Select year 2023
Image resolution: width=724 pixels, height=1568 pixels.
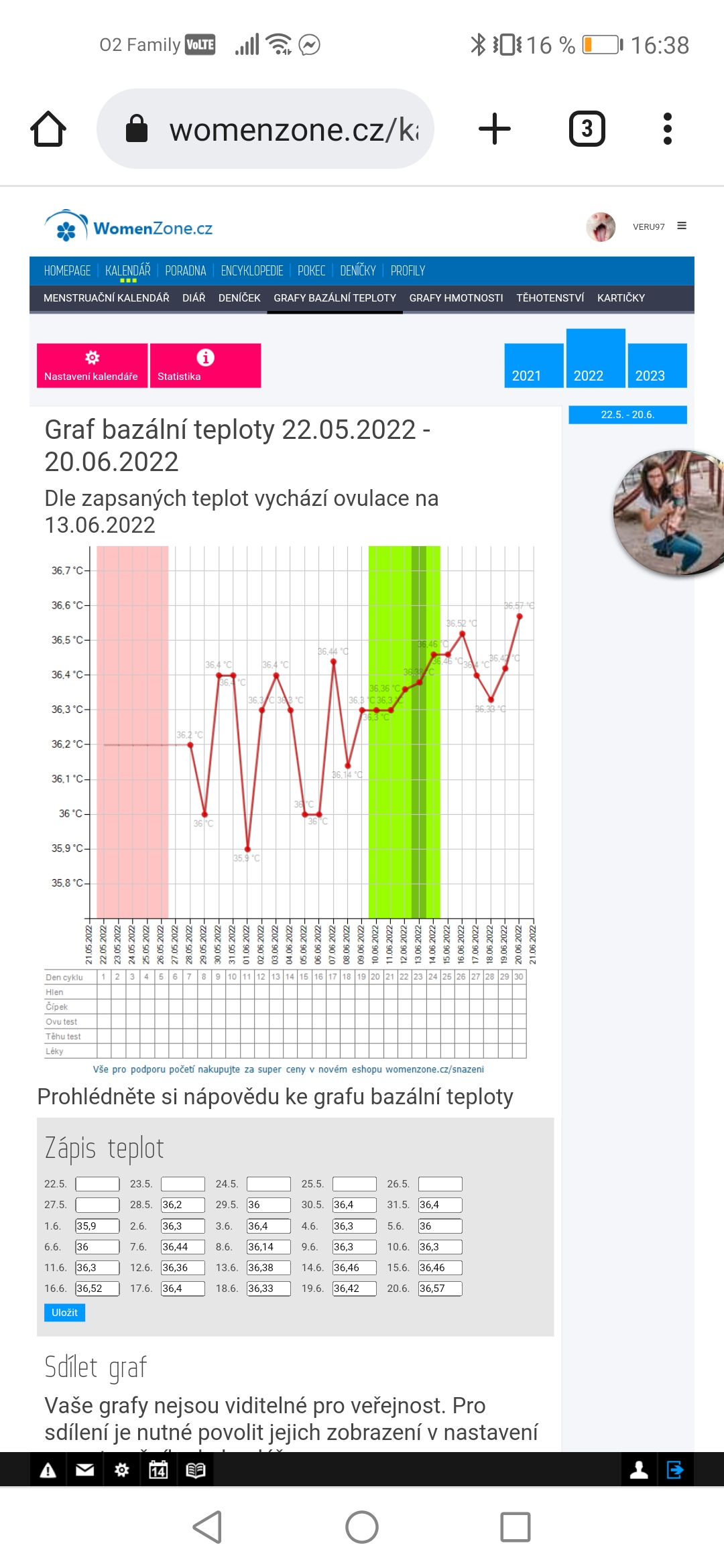tap(657, 366)
